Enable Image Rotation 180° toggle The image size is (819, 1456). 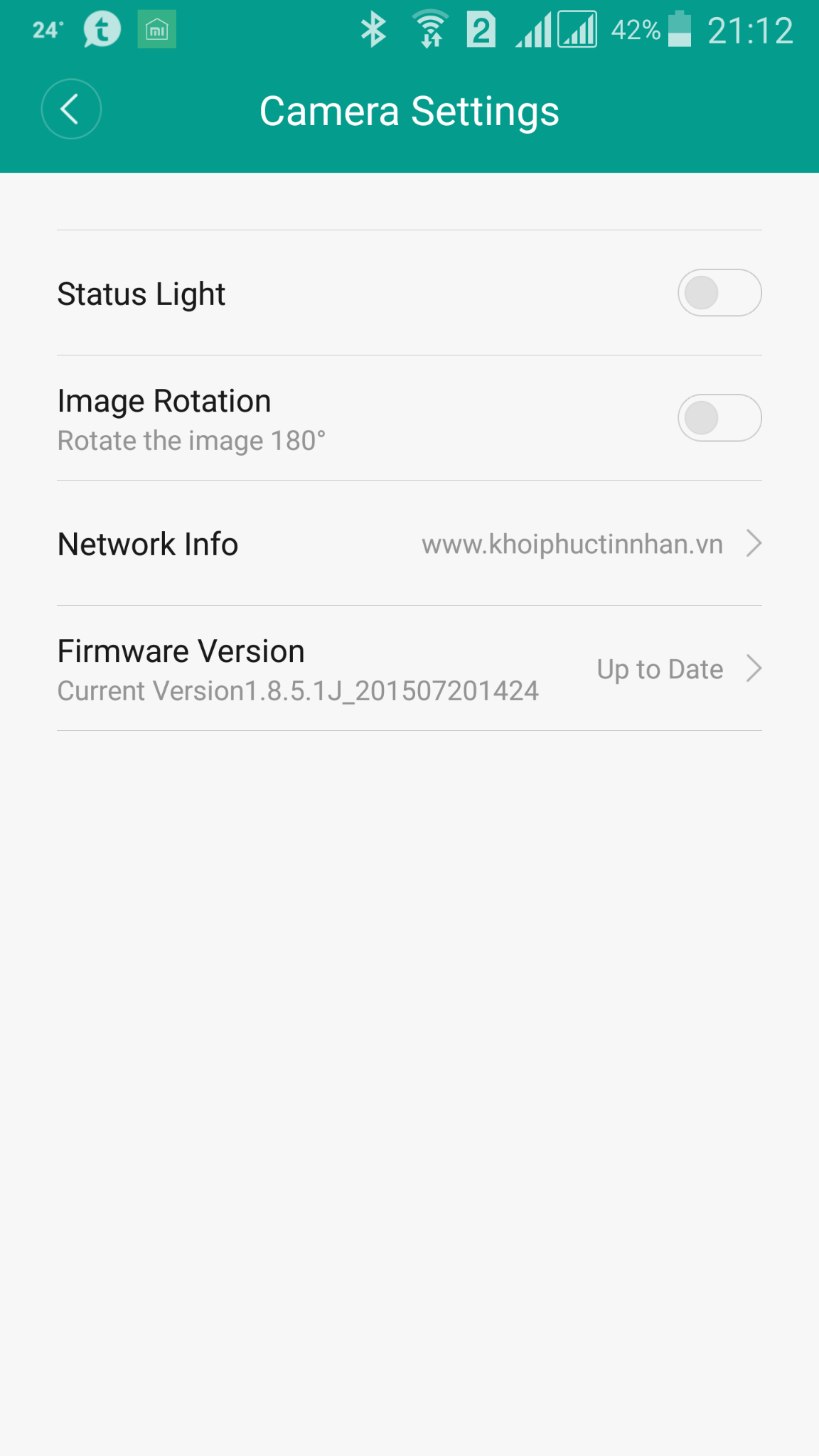click(x=719, y=418)
